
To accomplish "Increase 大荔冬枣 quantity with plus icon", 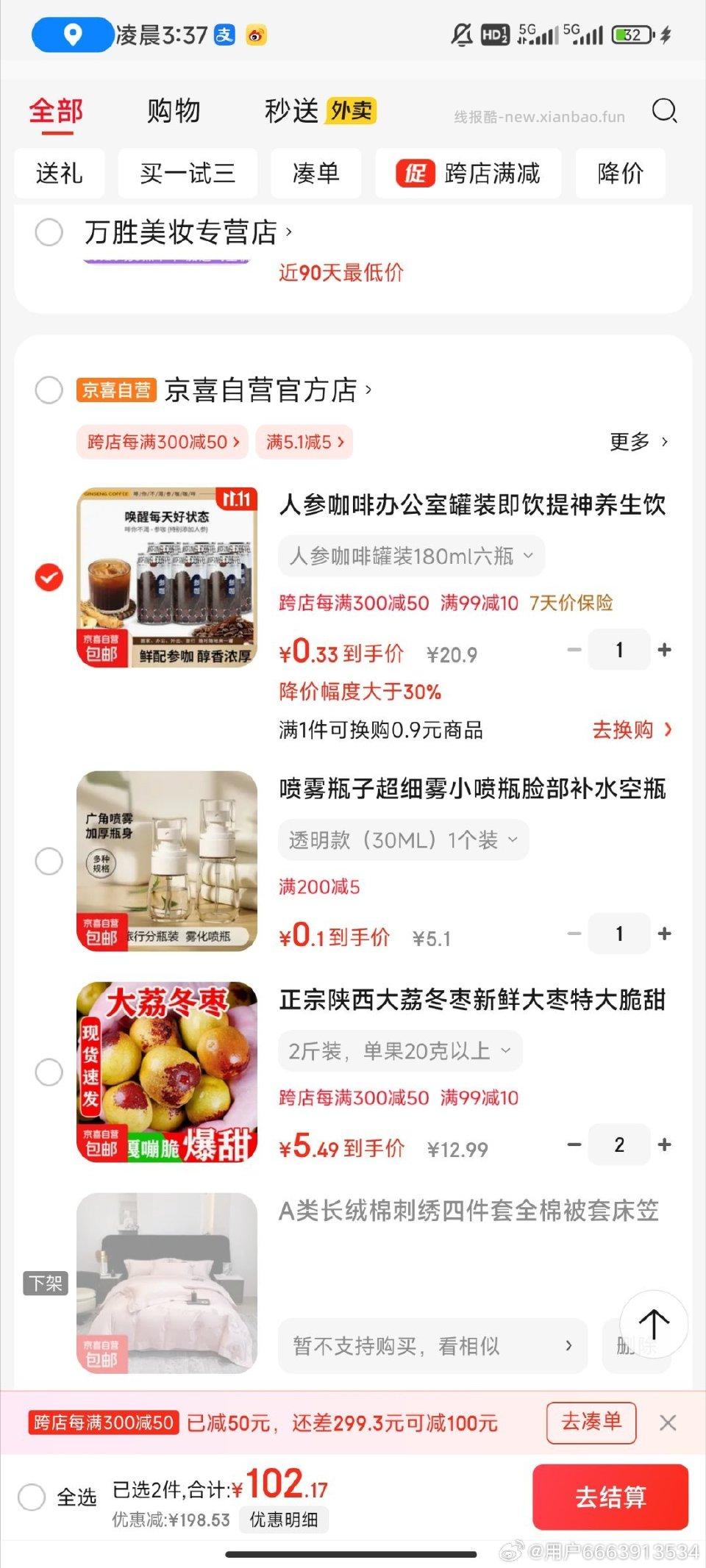I will click(664, 1145).
